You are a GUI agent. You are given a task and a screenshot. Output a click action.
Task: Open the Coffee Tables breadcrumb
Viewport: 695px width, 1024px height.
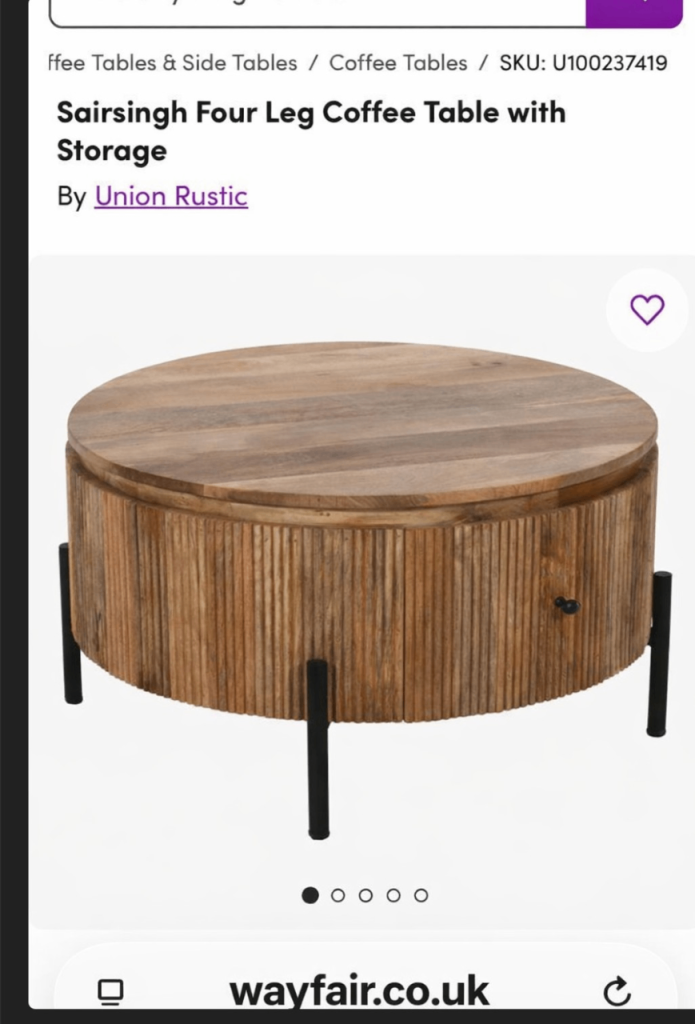pyautogui.click(x=398, y=63)
